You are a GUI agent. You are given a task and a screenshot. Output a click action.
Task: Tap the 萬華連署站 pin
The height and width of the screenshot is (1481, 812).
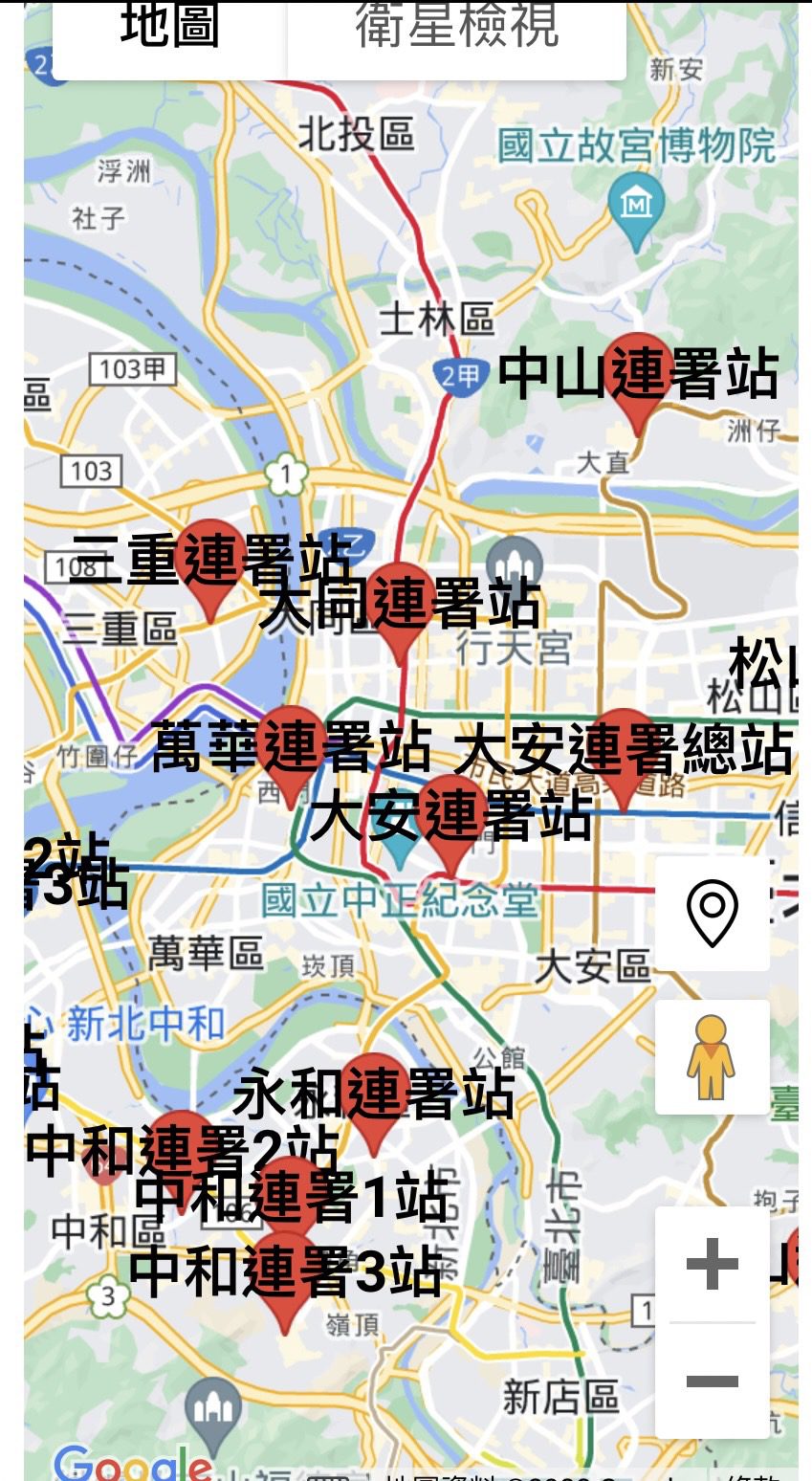(291, 748)
